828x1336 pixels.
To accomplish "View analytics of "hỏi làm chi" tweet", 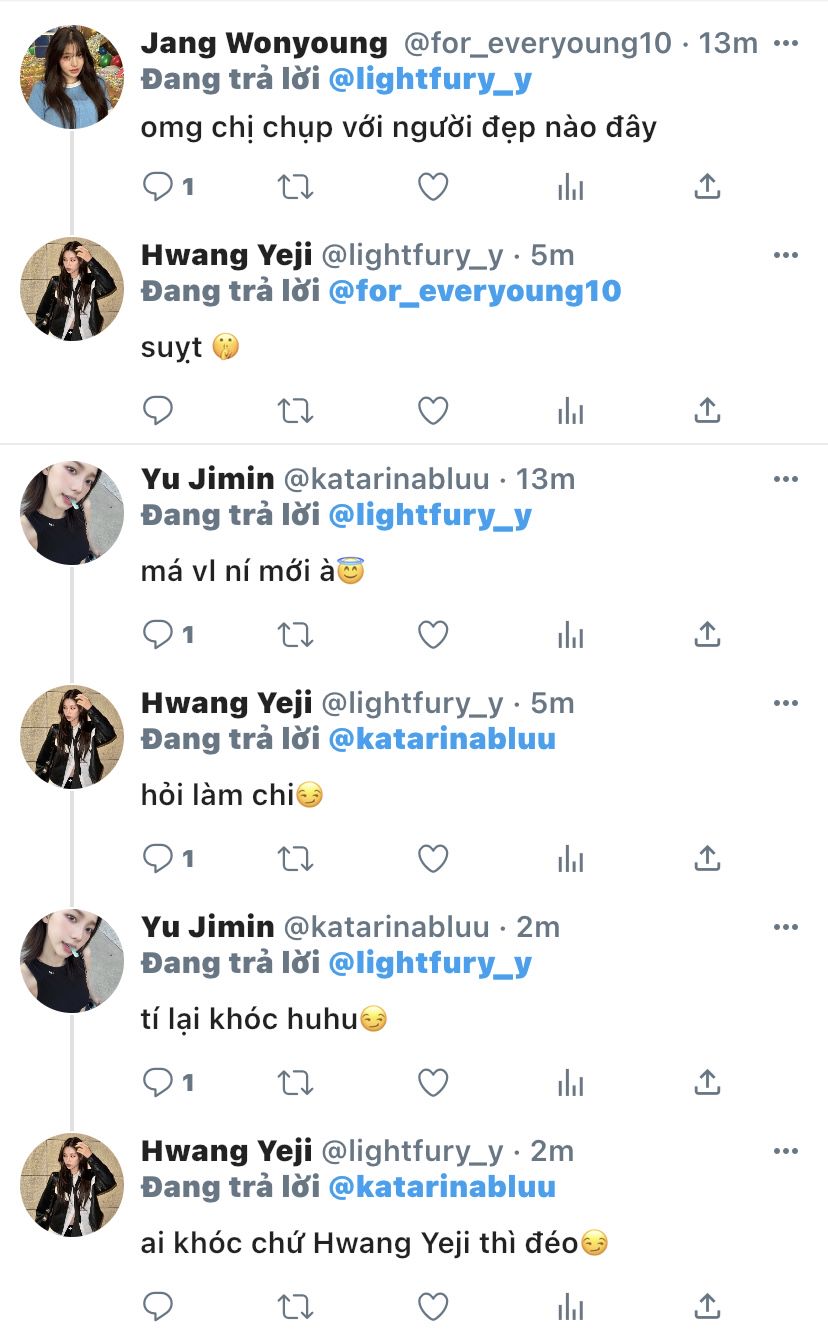I will 570,859.
